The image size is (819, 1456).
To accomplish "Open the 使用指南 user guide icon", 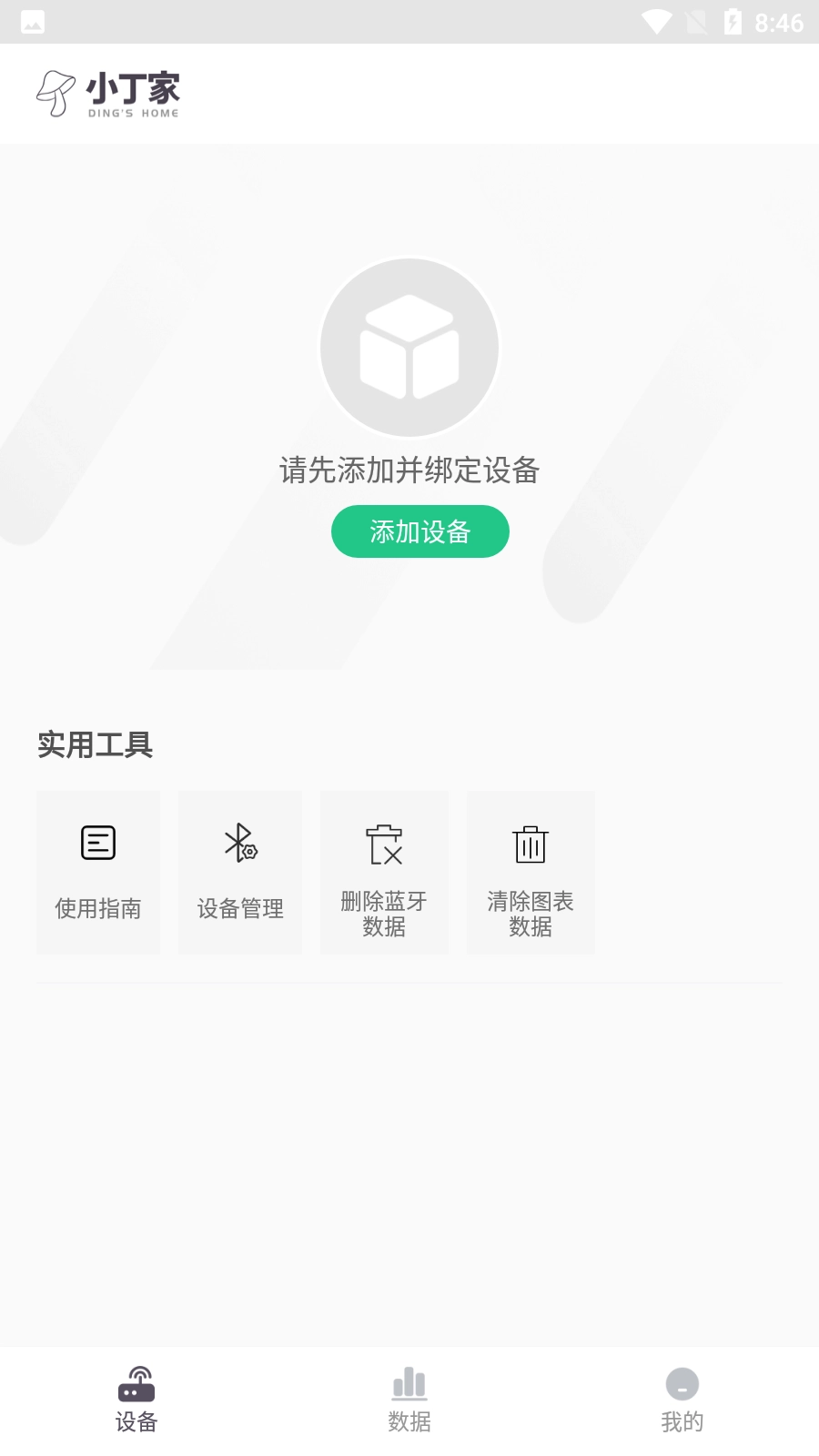I will click(97, 844).
